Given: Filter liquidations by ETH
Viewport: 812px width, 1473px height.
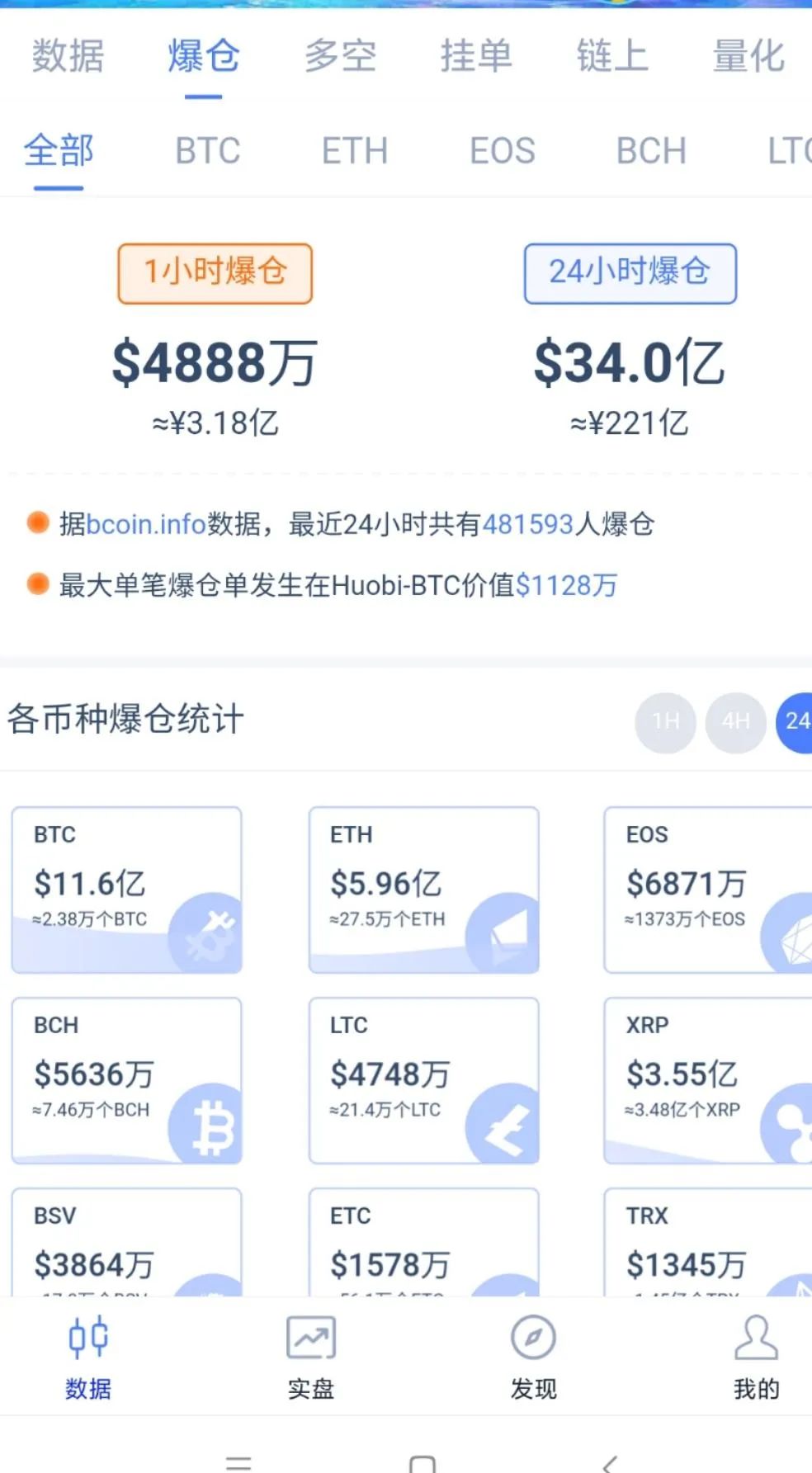Looking at the screenshot, I should coord(355,151).
